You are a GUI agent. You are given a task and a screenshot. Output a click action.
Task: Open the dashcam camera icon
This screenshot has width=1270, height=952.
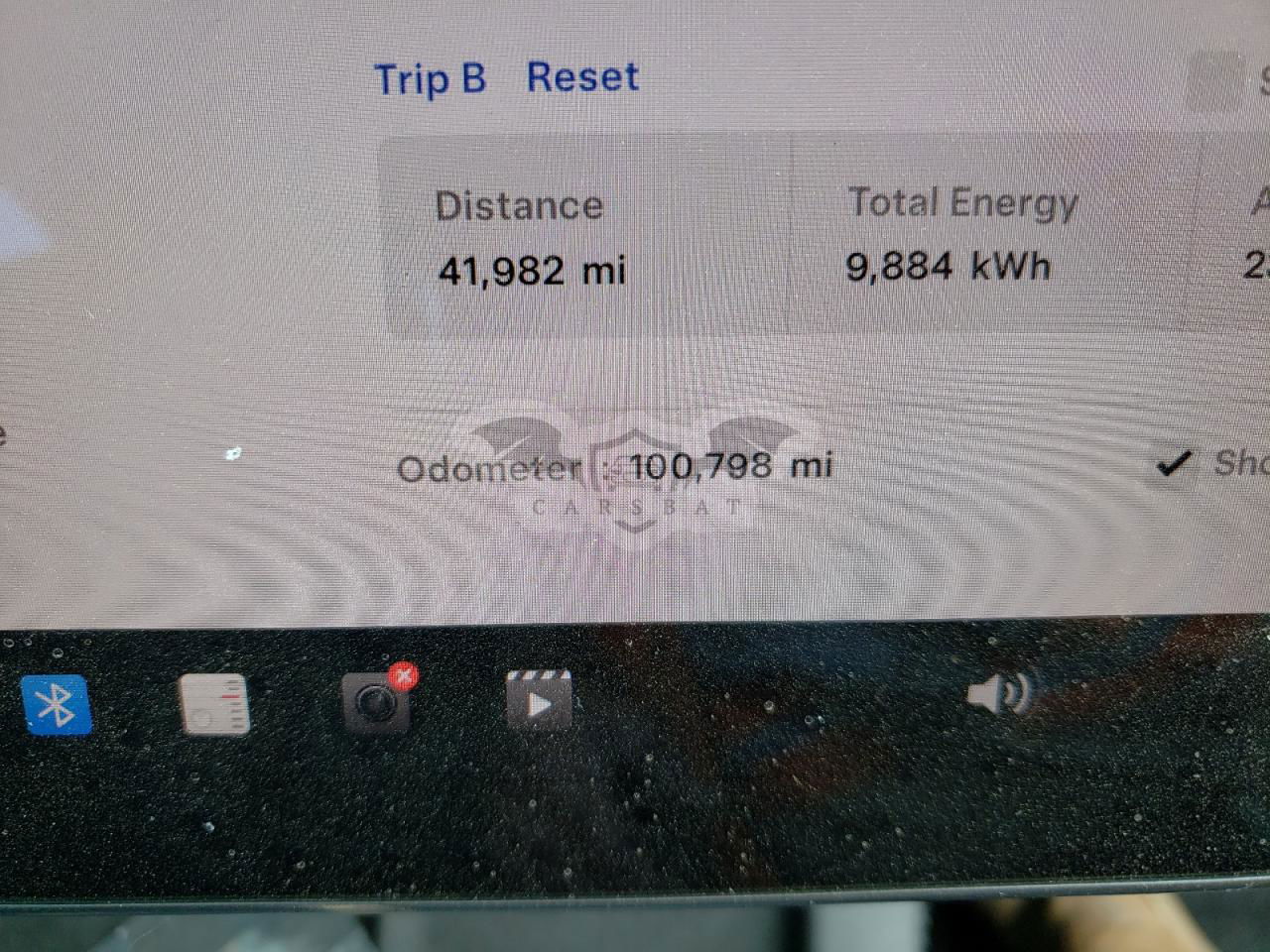pos(376,703)
